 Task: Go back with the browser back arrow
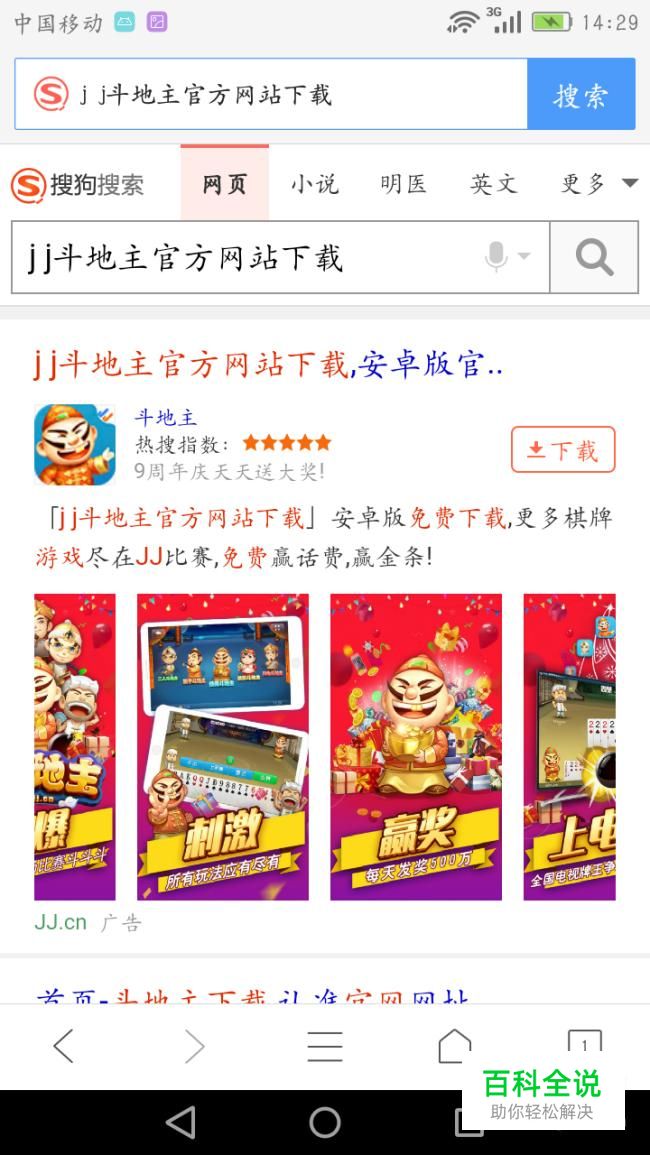(x=63, y=1046)
